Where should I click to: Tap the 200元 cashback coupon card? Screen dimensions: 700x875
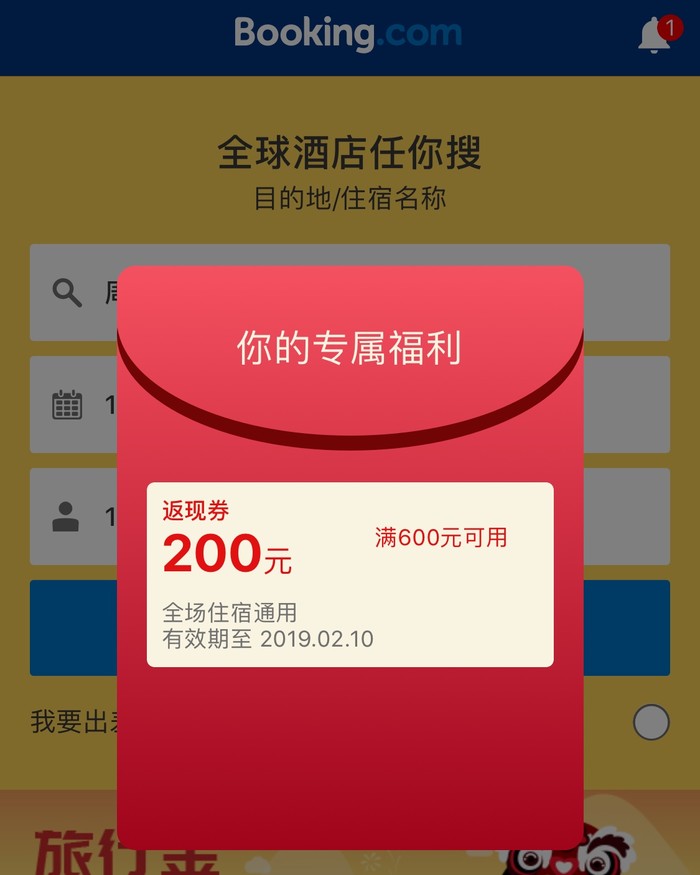point(350,574)
